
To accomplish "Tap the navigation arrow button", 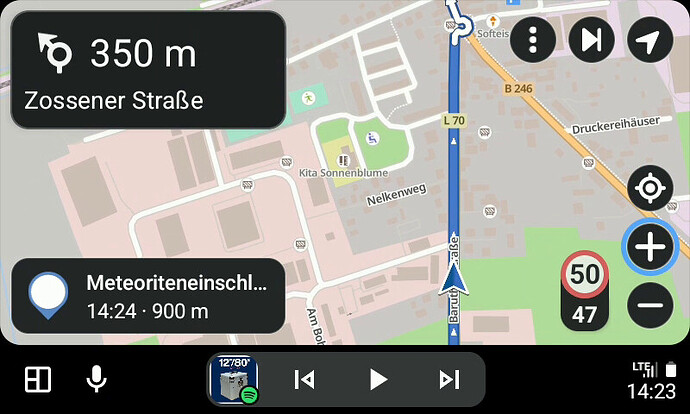I will (650, 40).
